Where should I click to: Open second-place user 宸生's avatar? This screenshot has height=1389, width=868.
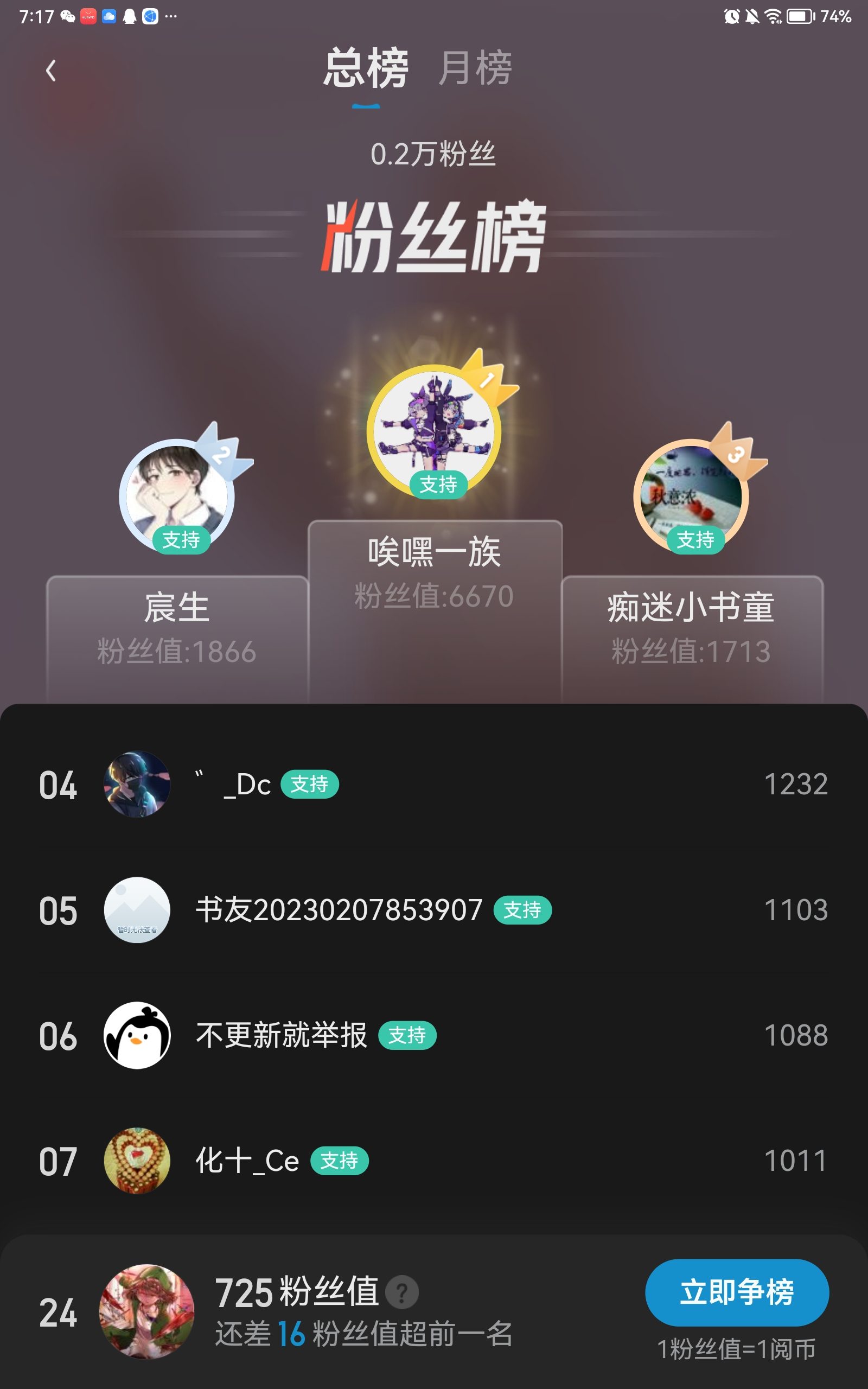[x=176, y=495]
